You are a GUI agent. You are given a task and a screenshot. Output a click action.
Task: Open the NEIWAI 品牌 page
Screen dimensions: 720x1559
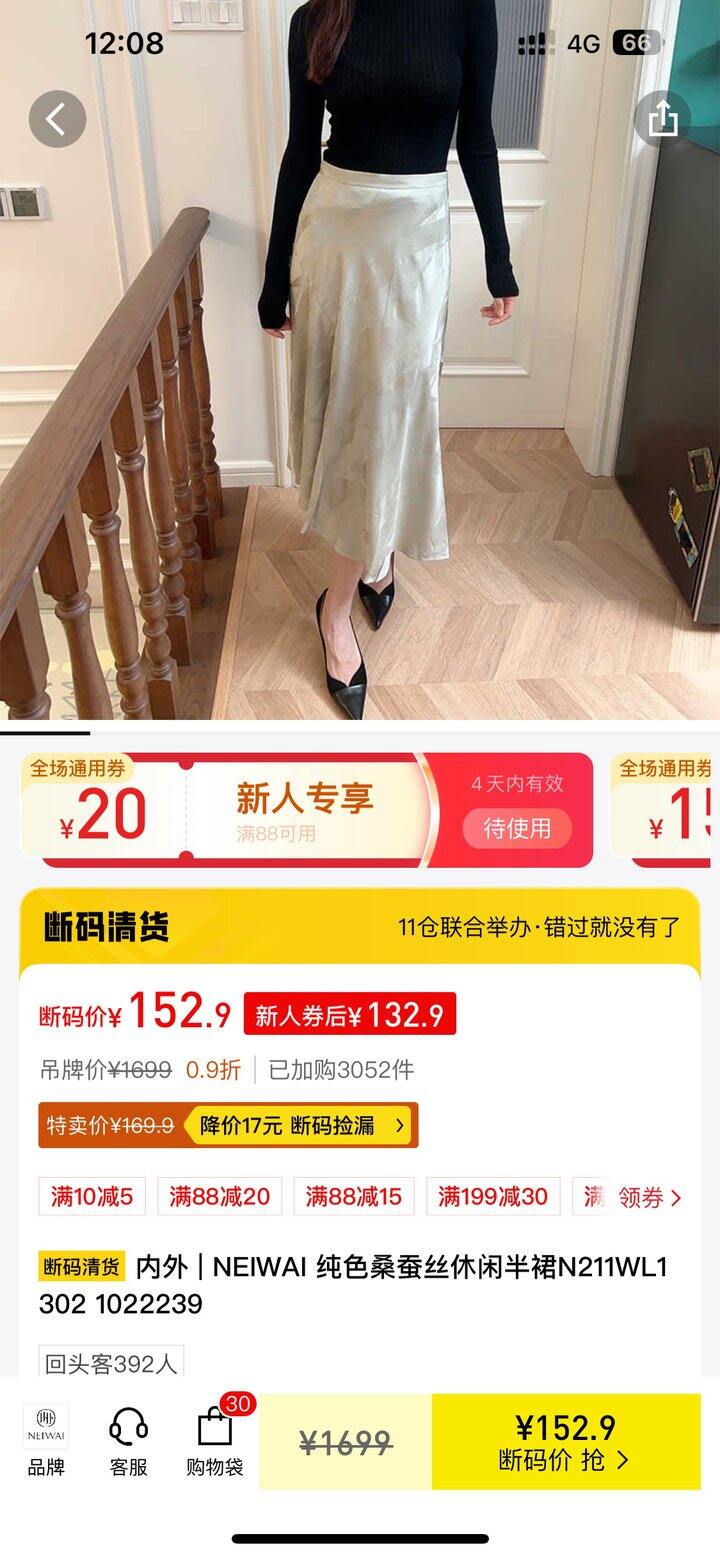pyautogui.click(x=46, y=1441)
